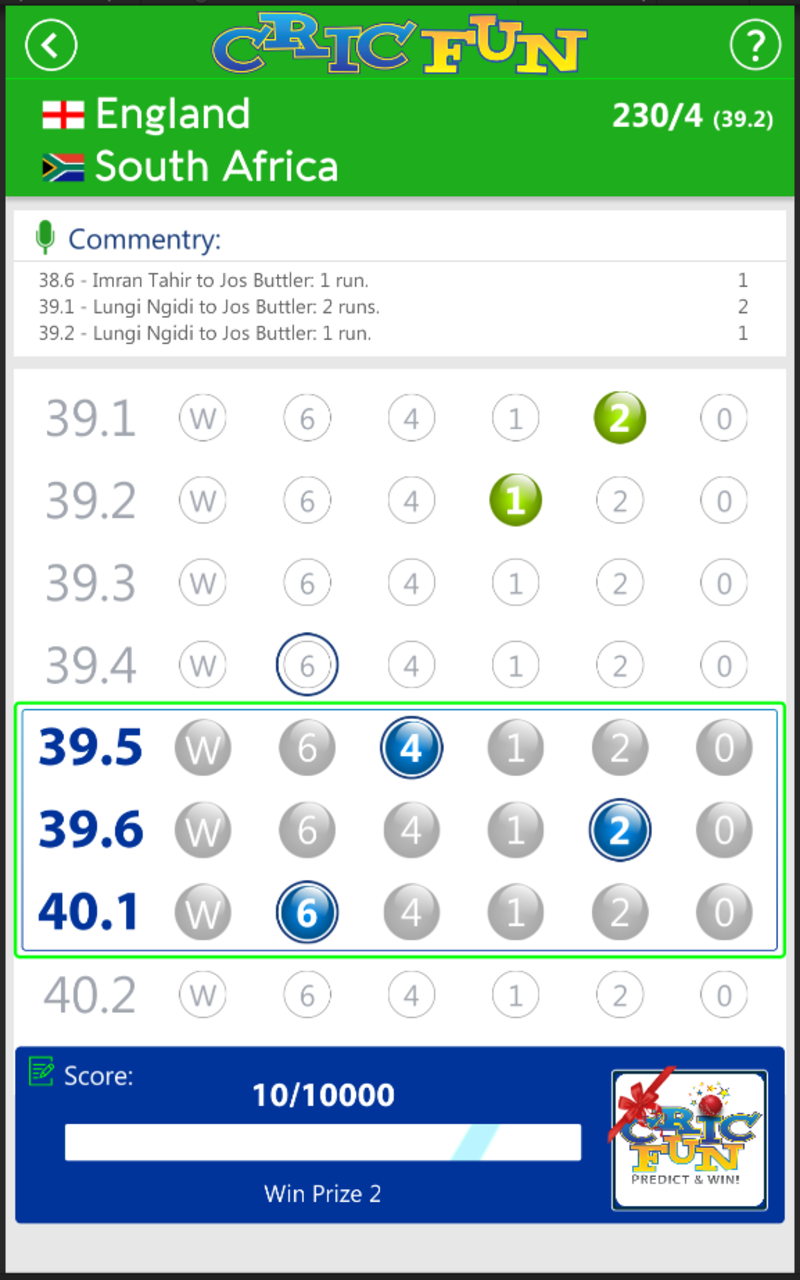Pick 2 runs for ball 40.1
The width and height of the screenshot is (800, 1280).
coord(620,912)
